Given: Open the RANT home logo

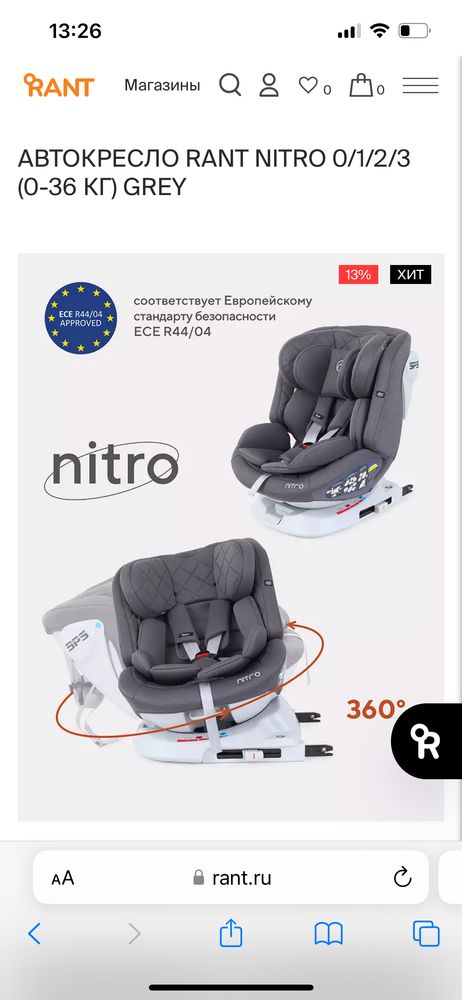Looking at the screenshot, I should pyautogui.click(x=59, y=85).
